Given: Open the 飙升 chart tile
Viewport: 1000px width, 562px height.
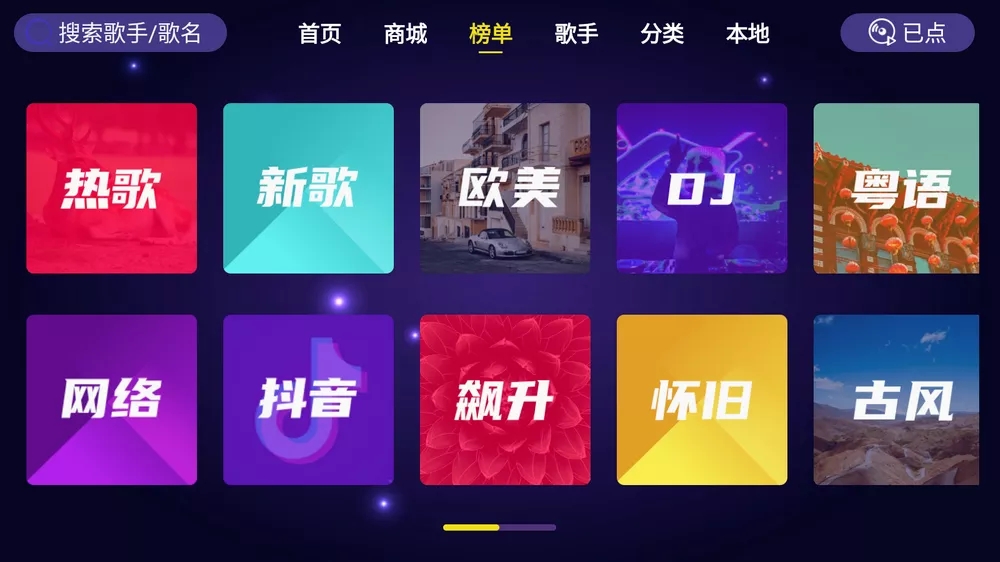Looking at the screenshot, I should (505, 400).
